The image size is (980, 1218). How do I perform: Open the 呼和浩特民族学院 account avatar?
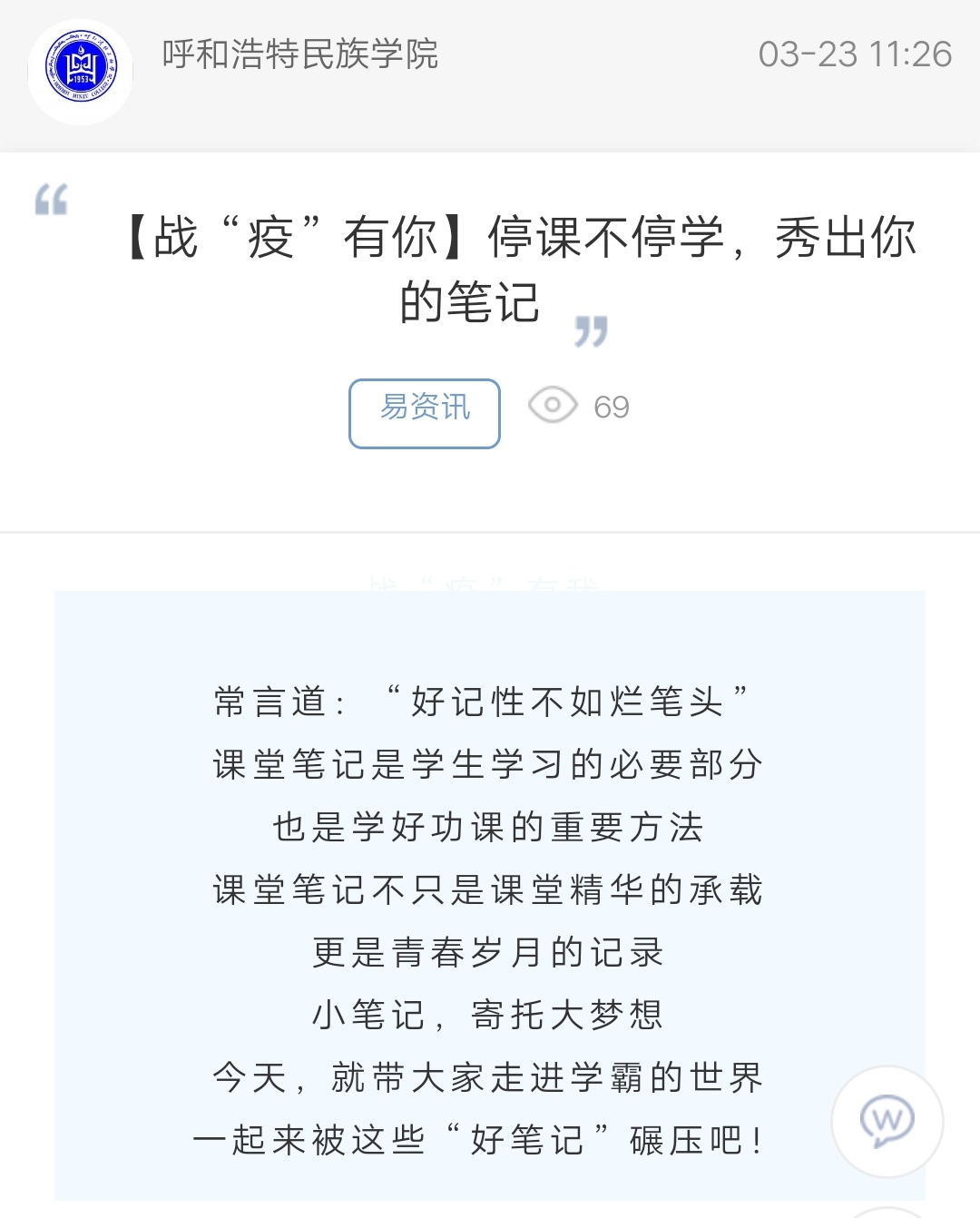click(x=81, y=68)
